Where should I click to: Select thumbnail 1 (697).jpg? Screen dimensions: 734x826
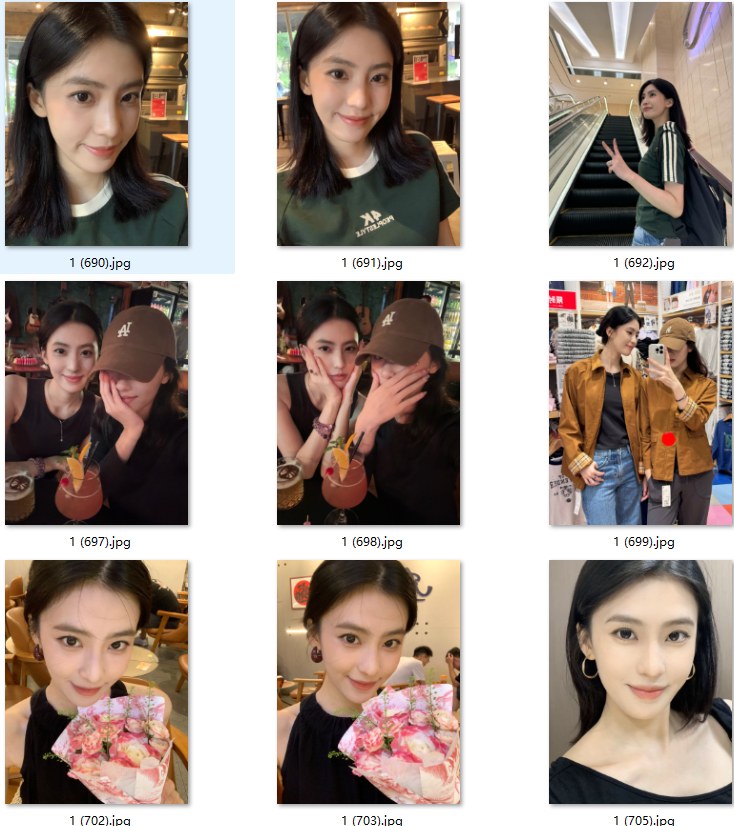tap(96, 403)
